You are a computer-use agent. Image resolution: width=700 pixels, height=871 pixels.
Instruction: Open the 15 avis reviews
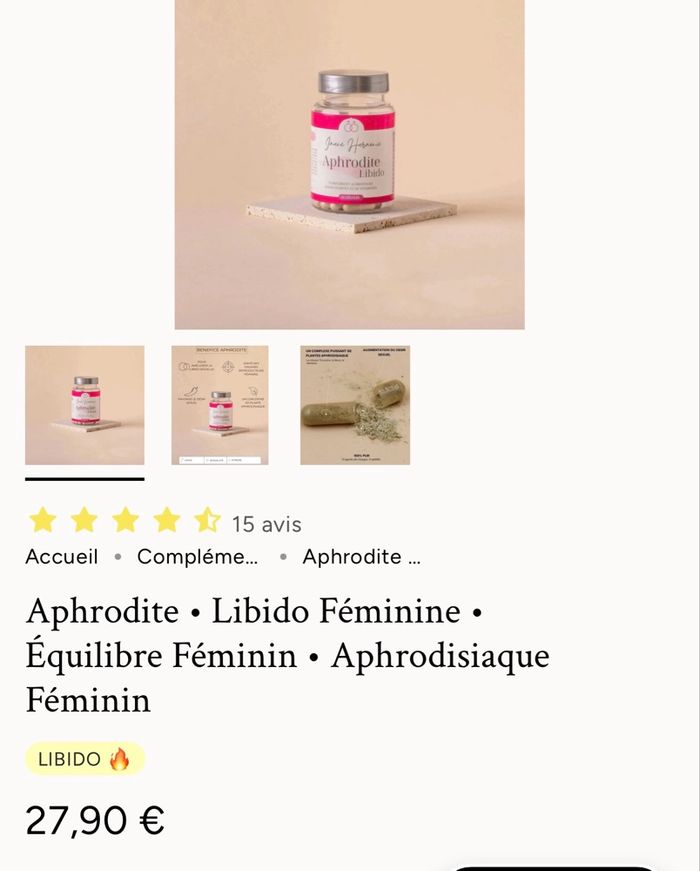[266, 524]
